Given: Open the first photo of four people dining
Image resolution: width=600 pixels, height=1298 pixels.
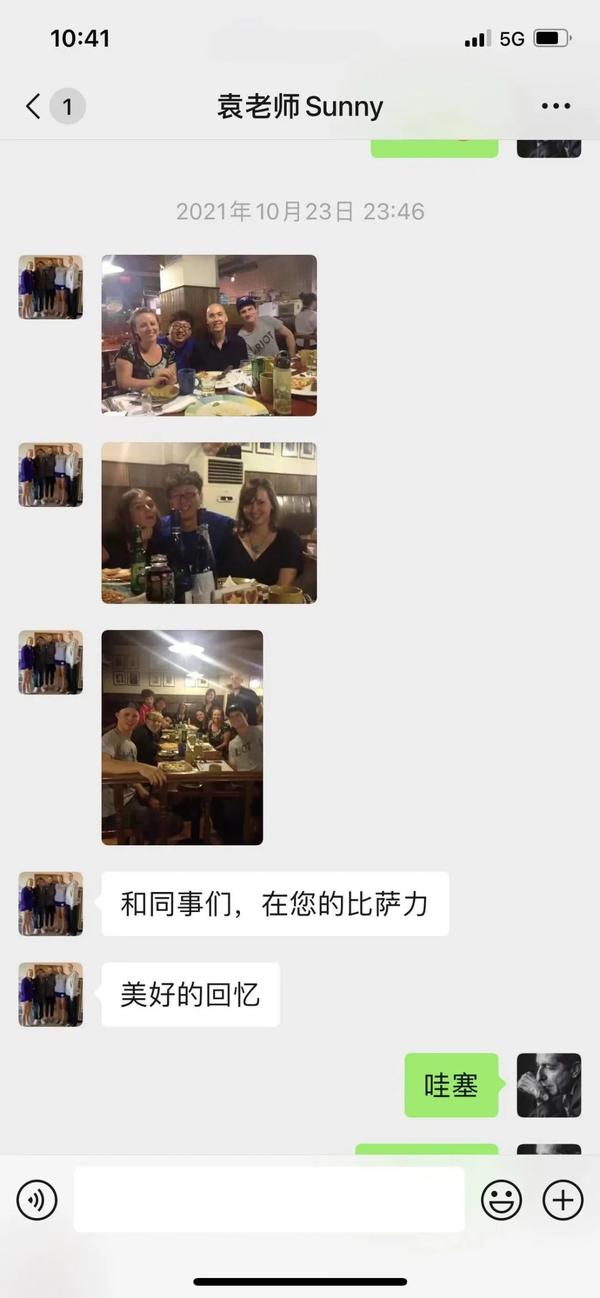Looking at the screenshot, I should pyautogui.click(x=209, y=335).
